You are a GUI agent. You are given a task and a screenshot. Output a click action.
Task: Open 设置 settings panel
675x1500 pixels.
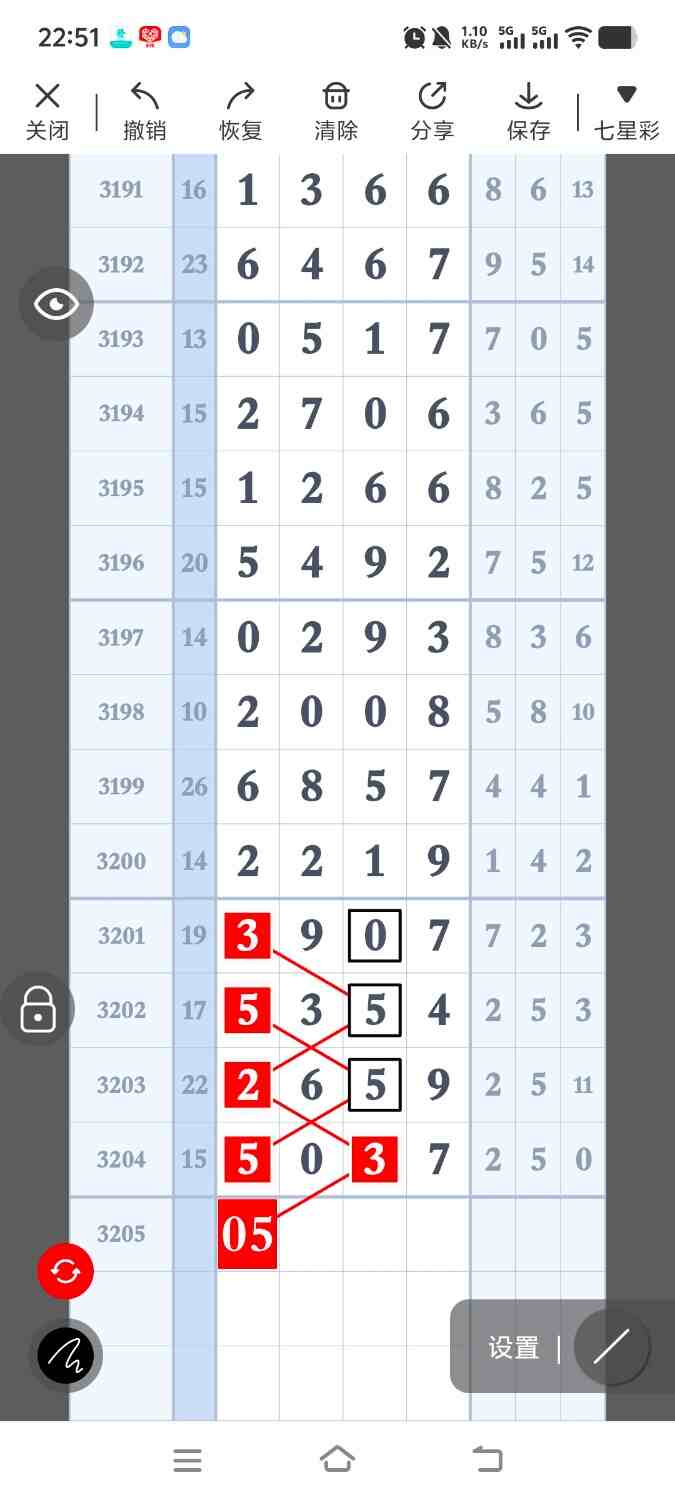pyautogui.click(x=513, y=1347)
